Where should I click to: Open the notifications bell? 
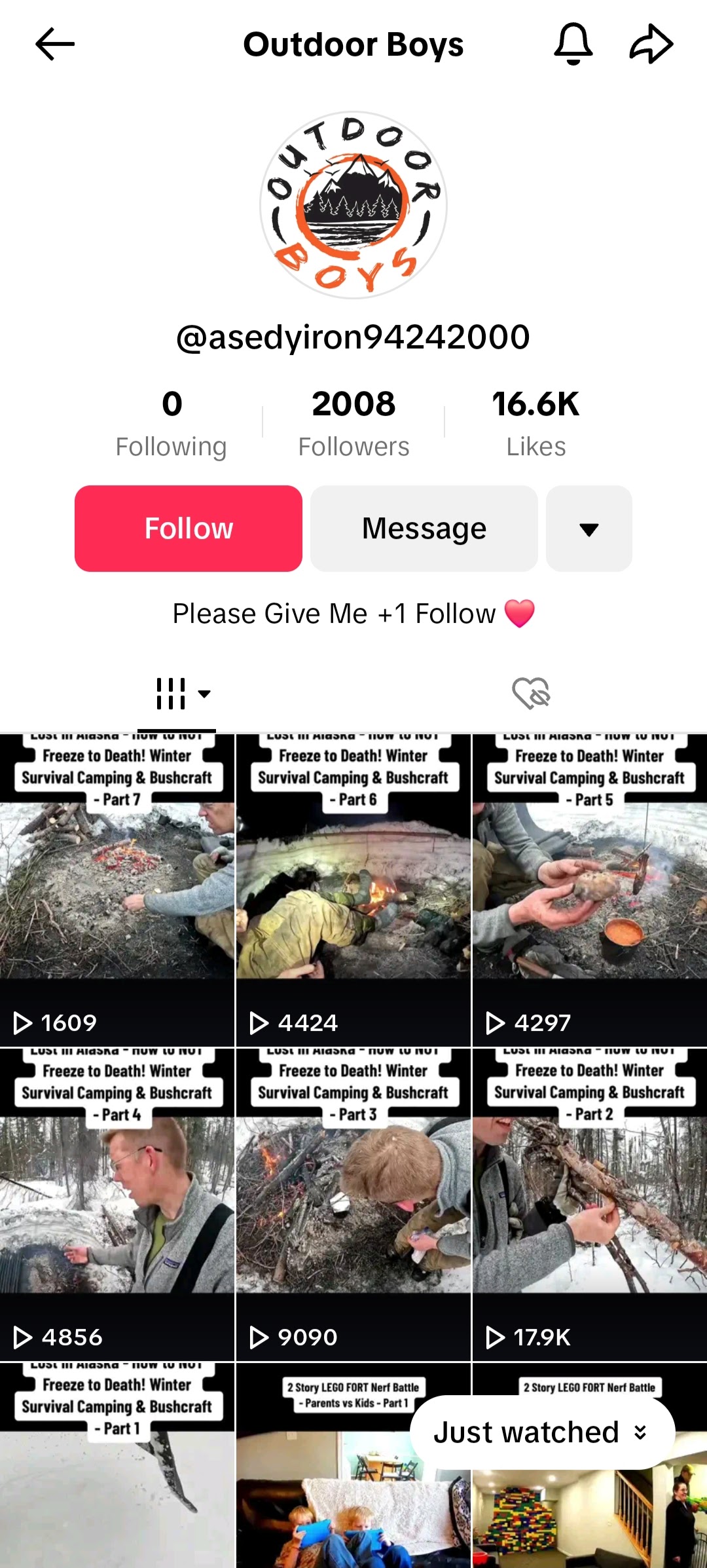(573, 45)
